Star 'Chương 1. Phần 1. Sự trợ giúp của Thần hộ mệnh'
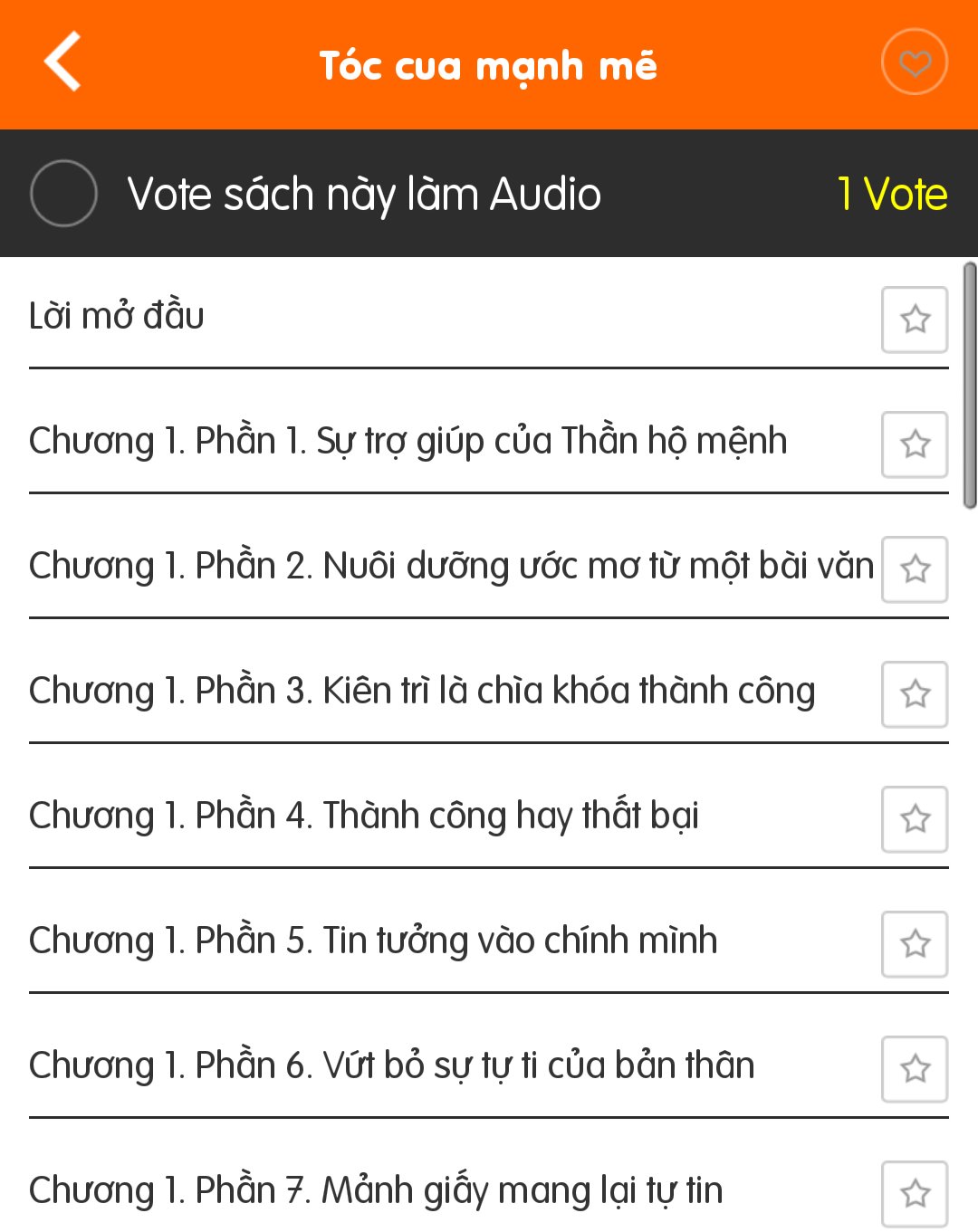The image size is (978, 1232). 914,444
